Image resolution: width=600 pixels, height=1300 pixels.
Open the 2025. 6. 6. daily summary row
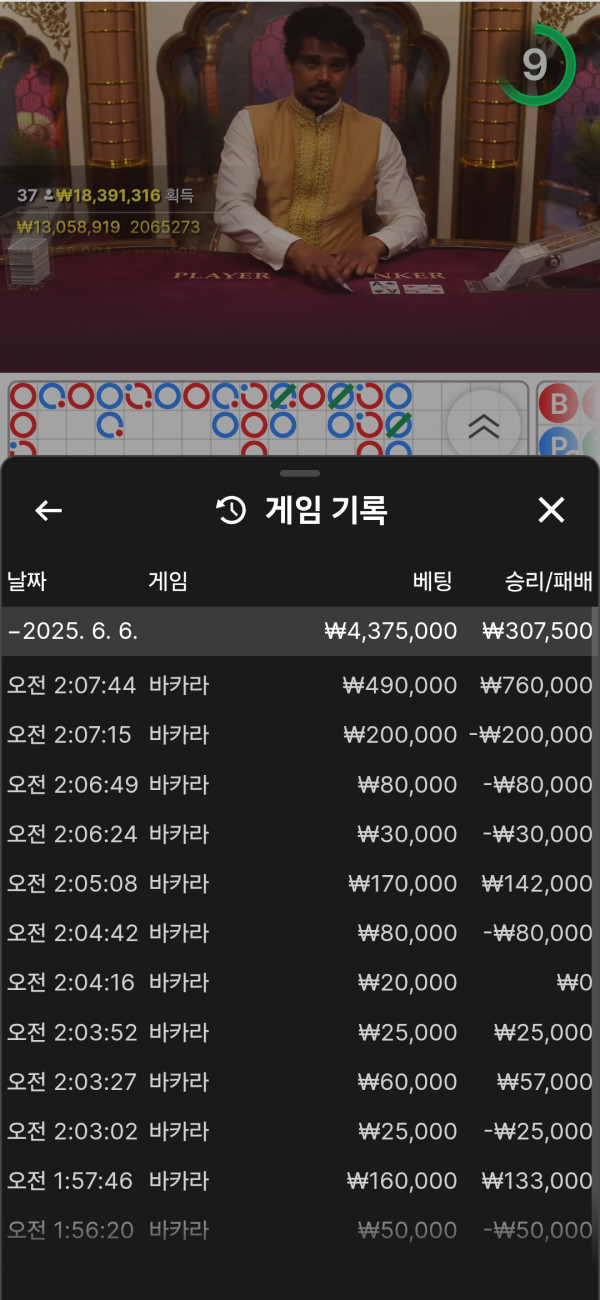coord(298,631)
